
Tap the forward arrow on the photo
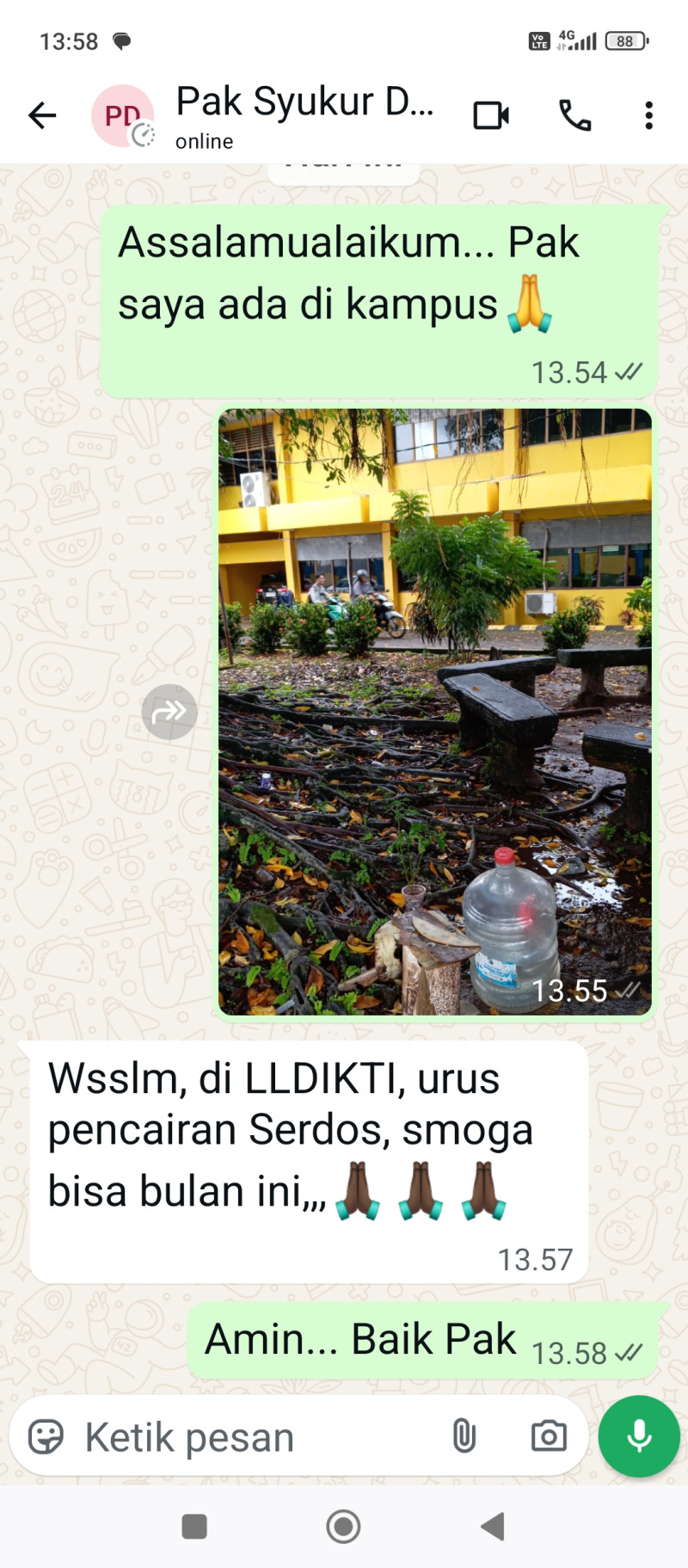pyautogui.click(x=170, y=712)
